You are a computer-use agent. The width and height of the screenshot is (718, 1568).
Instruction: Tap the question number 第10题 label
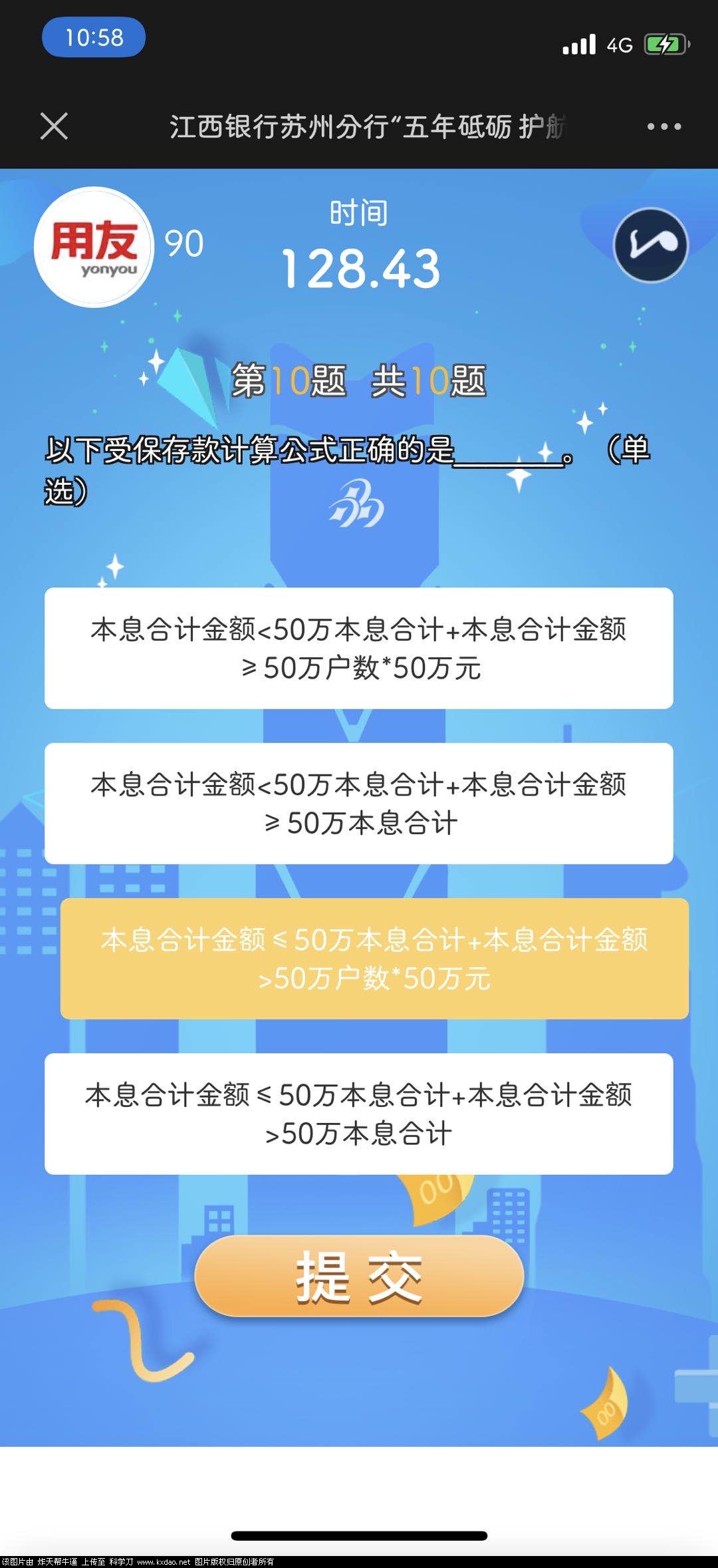tap(359, 381)
